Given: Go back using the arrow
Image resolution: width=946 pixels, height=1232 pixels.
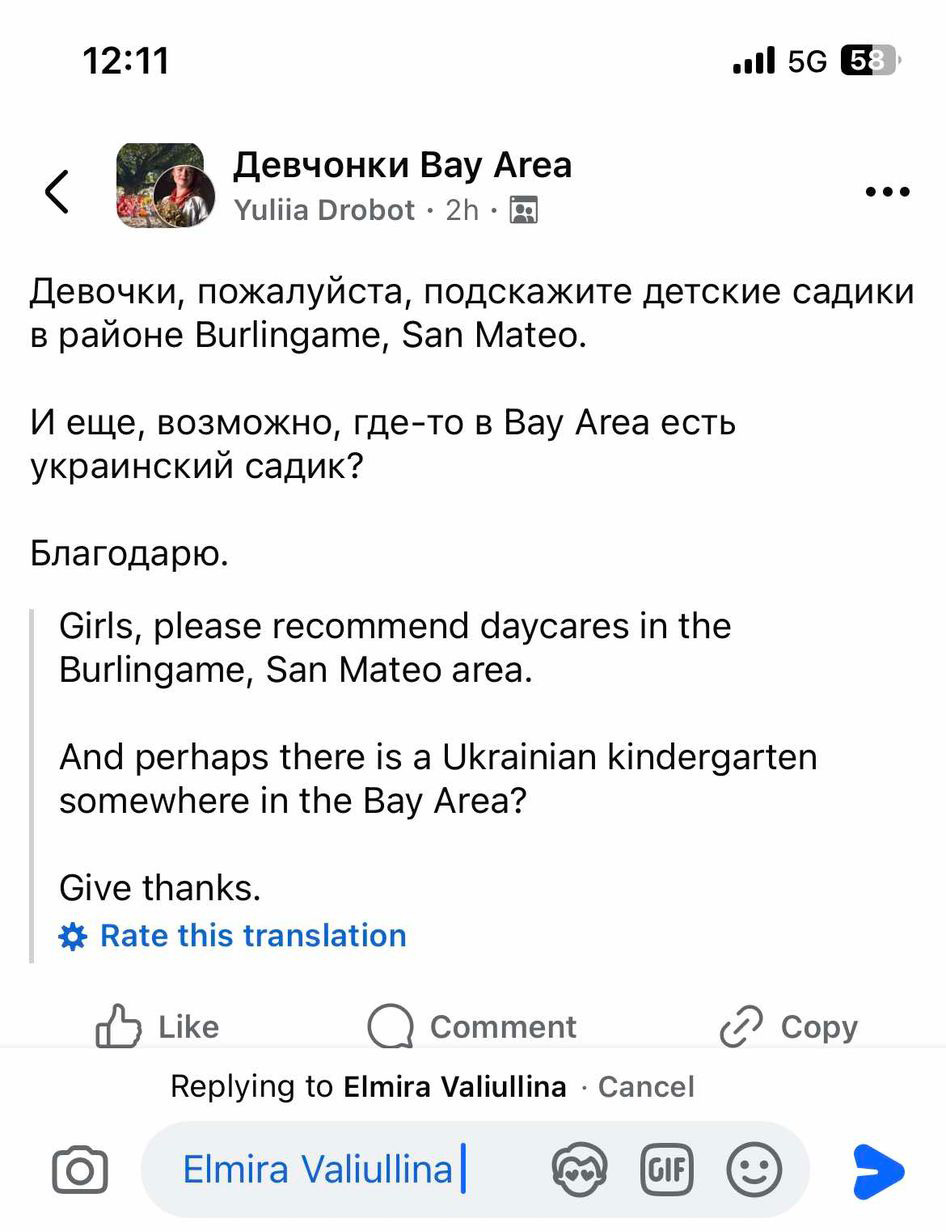Looking at the screenshot, I should click(58, 191).
